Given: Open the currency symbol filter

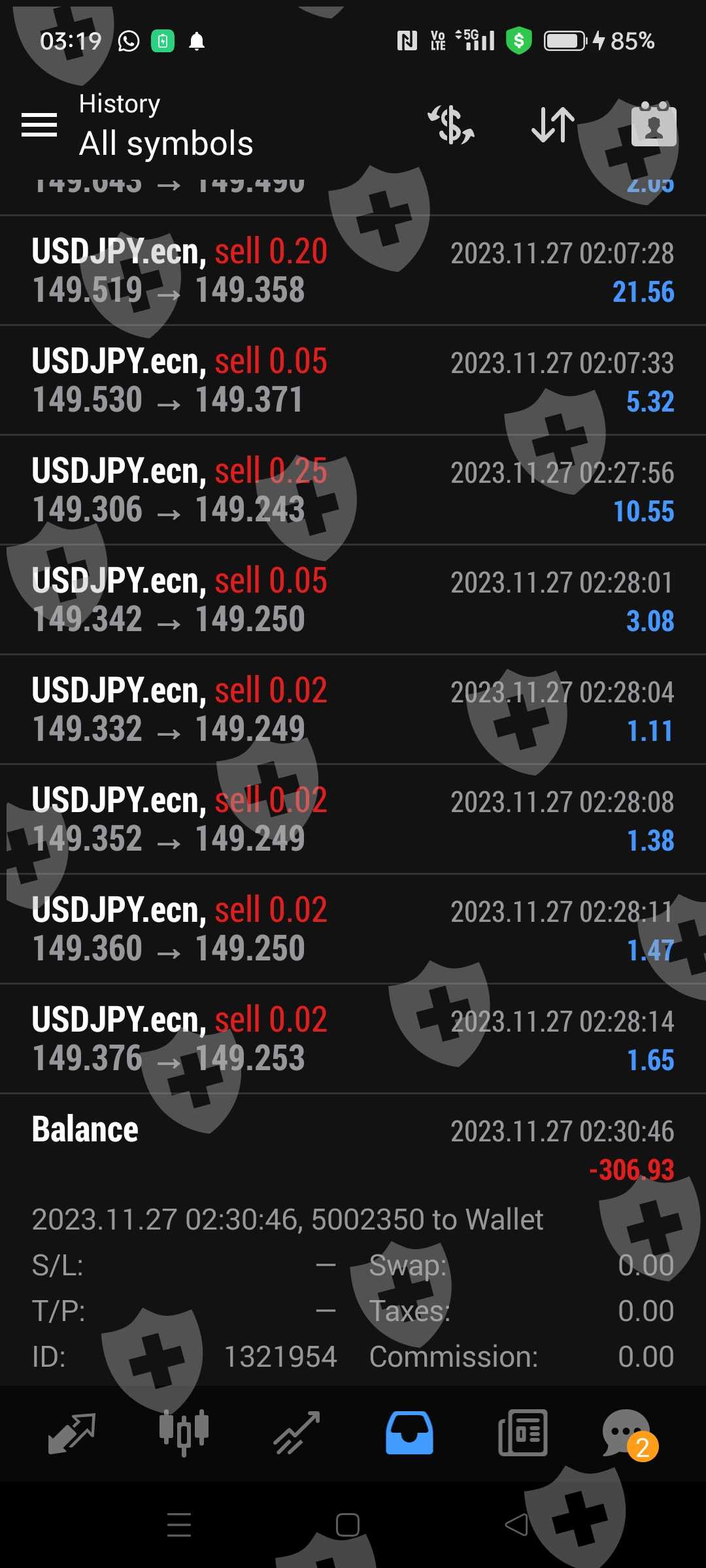Looking at the screenshot, I should coord(451,125).
